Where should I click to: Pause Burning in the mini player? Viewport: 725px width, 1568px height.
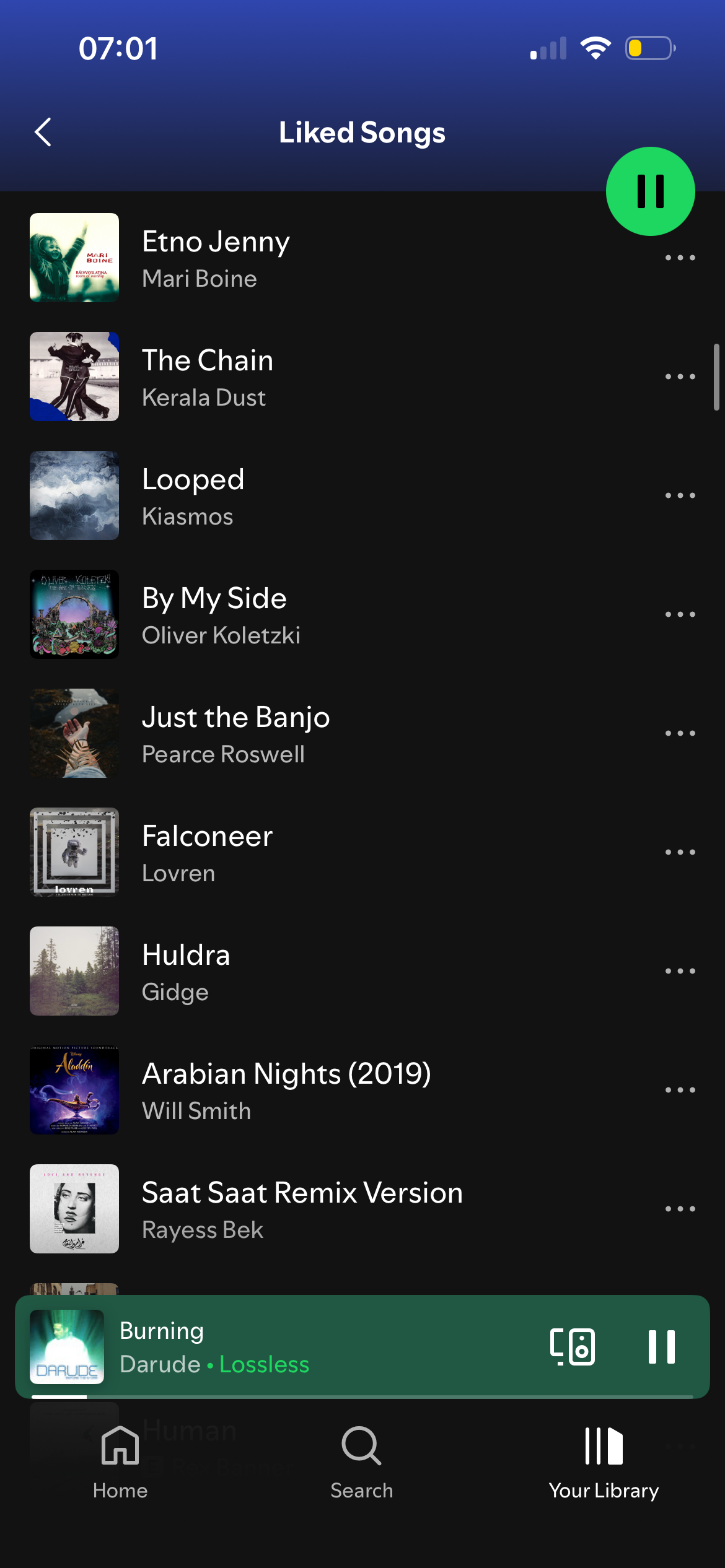pyautogui.click(x=661, y=1347)
